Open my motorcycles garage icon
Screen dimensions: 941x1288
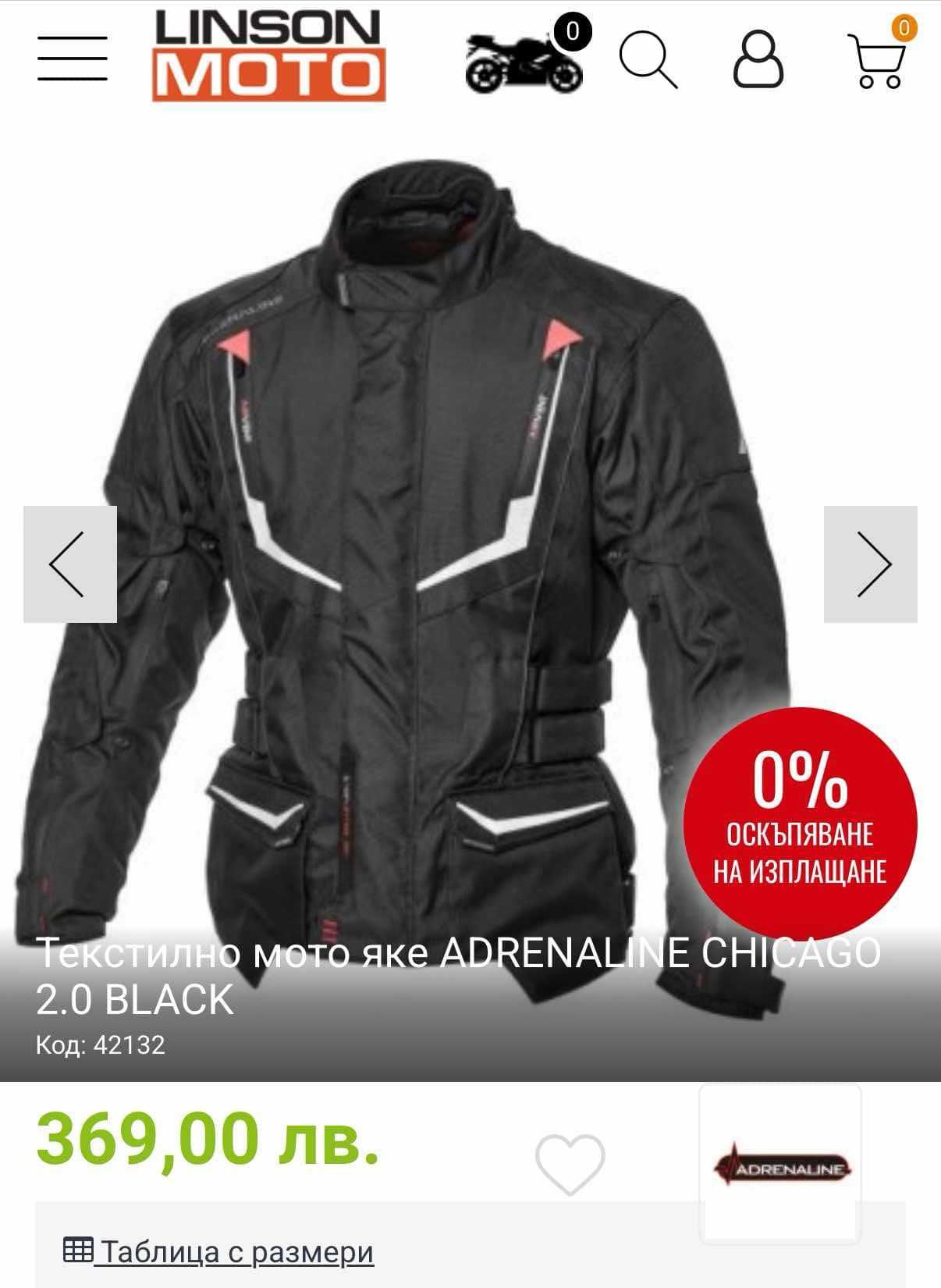click(x=524, y=62)
